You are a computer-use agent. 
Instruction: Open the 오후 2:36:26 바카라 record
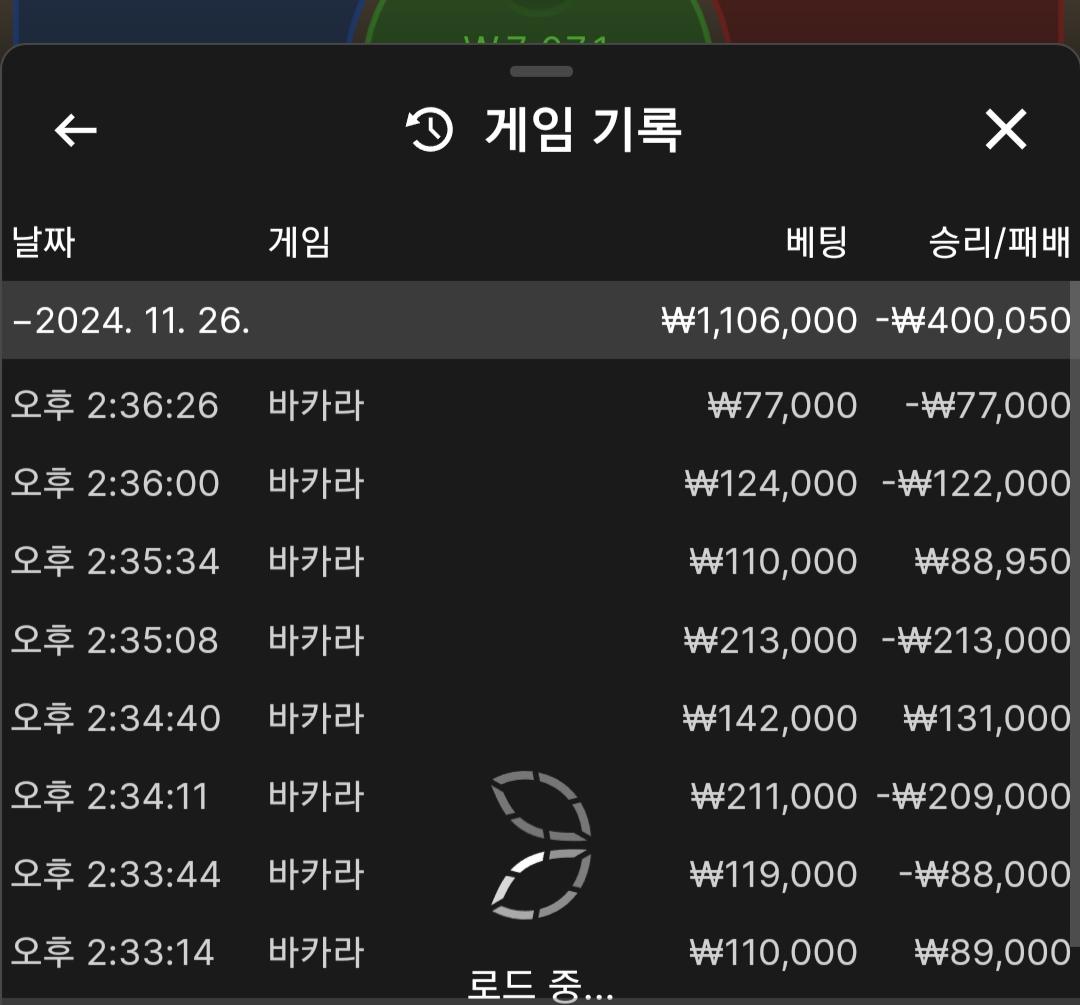(540, 405)
